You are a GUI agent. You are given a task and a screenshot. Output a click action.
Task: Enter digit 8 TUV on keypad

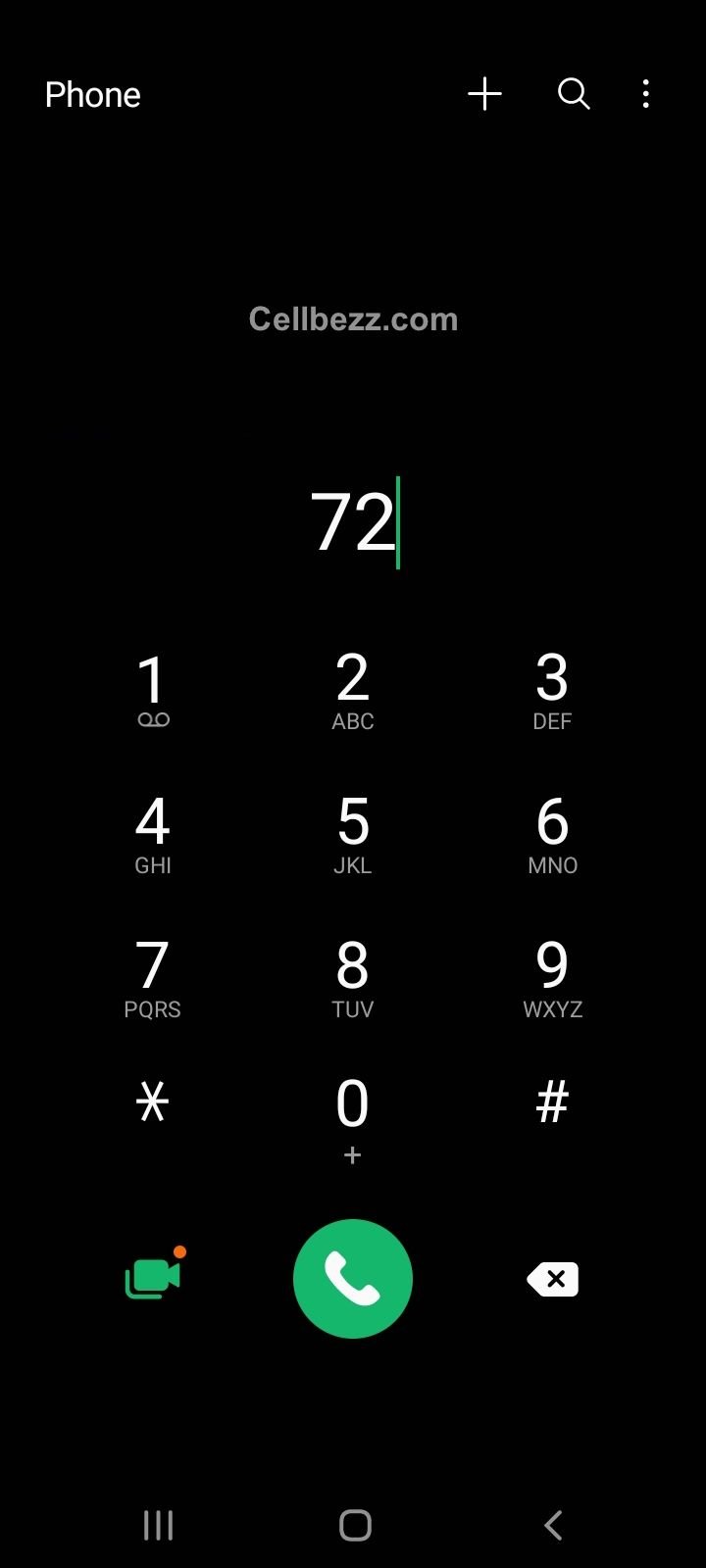[353, 979]
